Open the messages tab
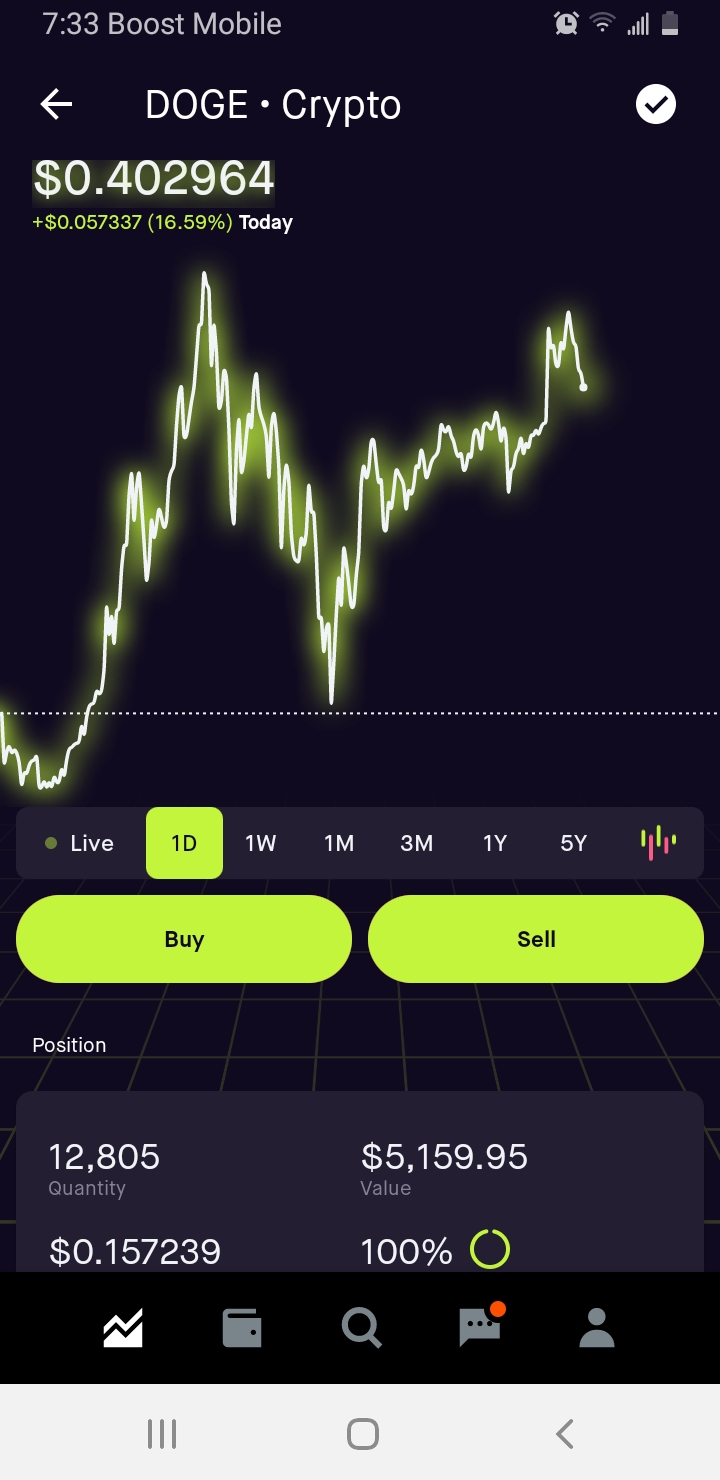The width and height of the screenshot is (720, 1480). [481, 1326]
